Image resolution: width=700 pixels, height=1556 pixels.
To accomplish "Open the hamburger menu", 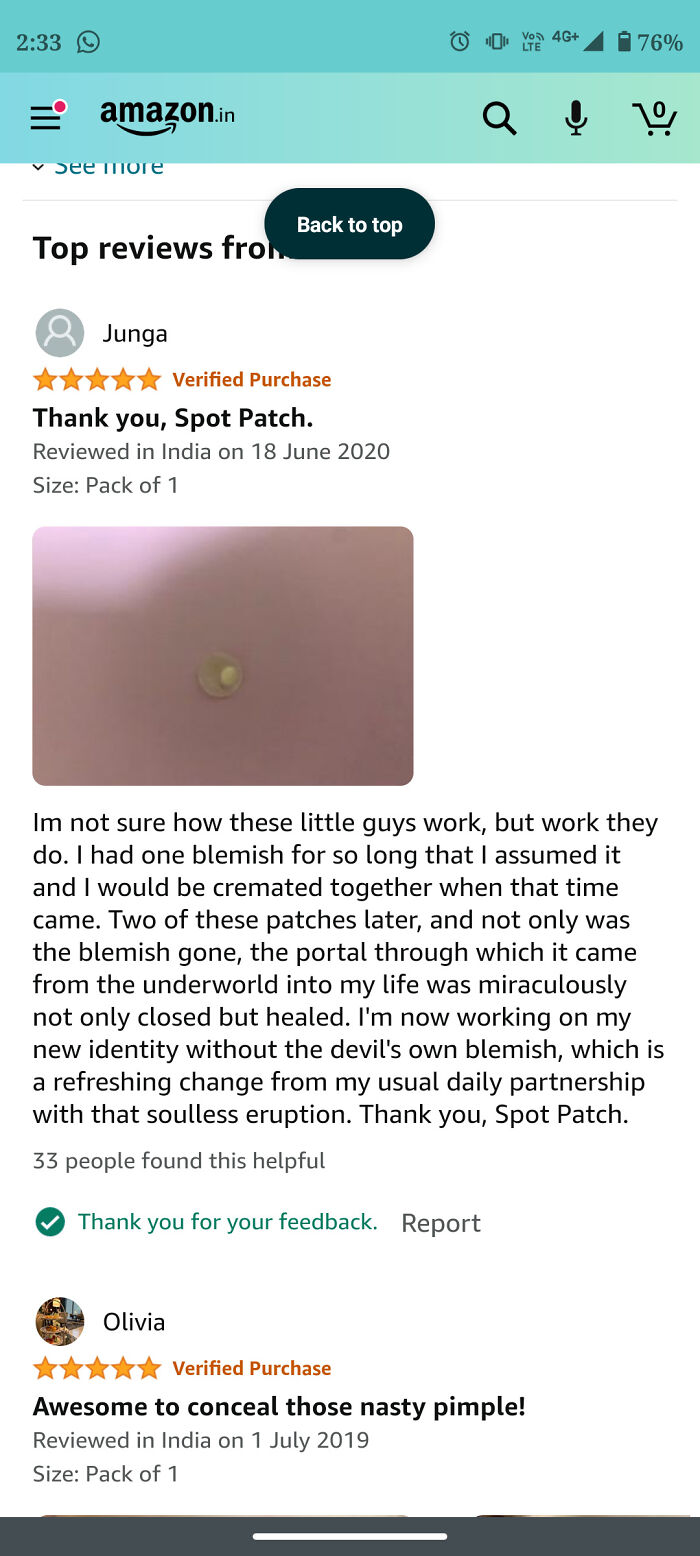I will click(x=46, y=118).
